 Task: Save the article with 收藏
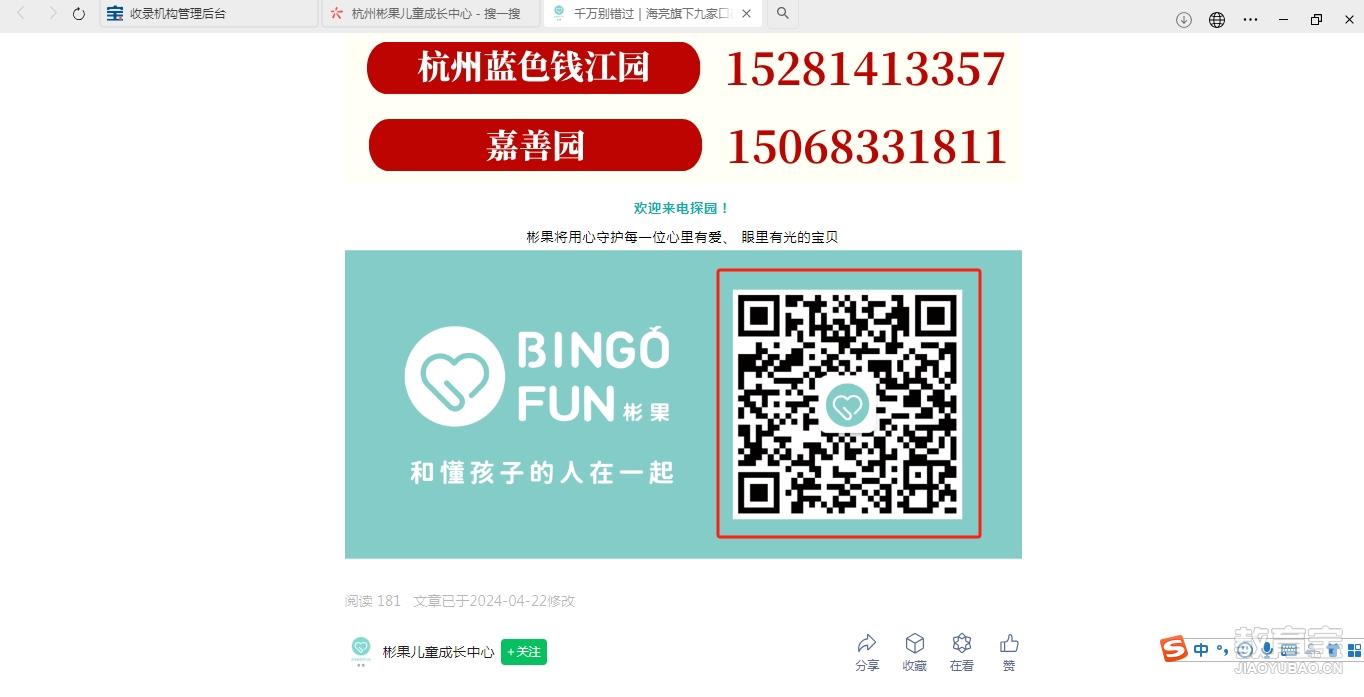pos(914,651)
